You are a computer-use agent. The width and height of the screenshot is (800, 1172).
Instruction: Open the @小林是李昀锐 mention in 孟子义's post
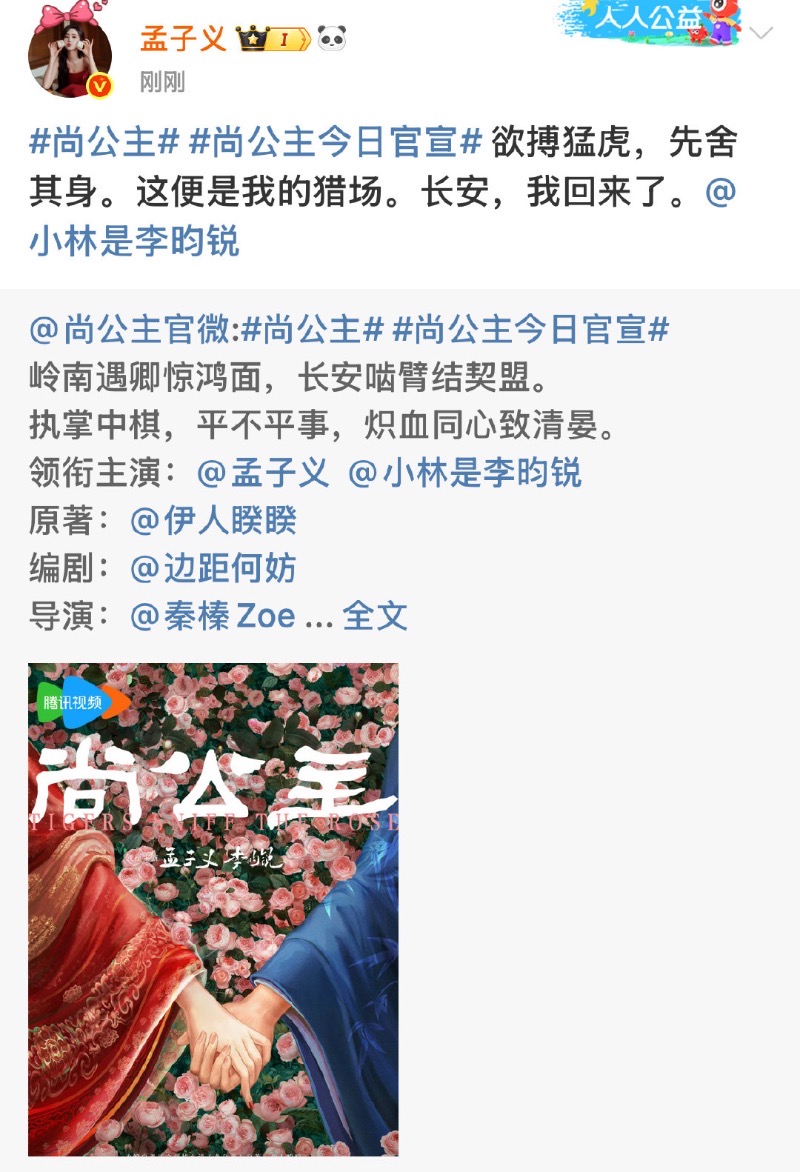click(x=135, y=241)
